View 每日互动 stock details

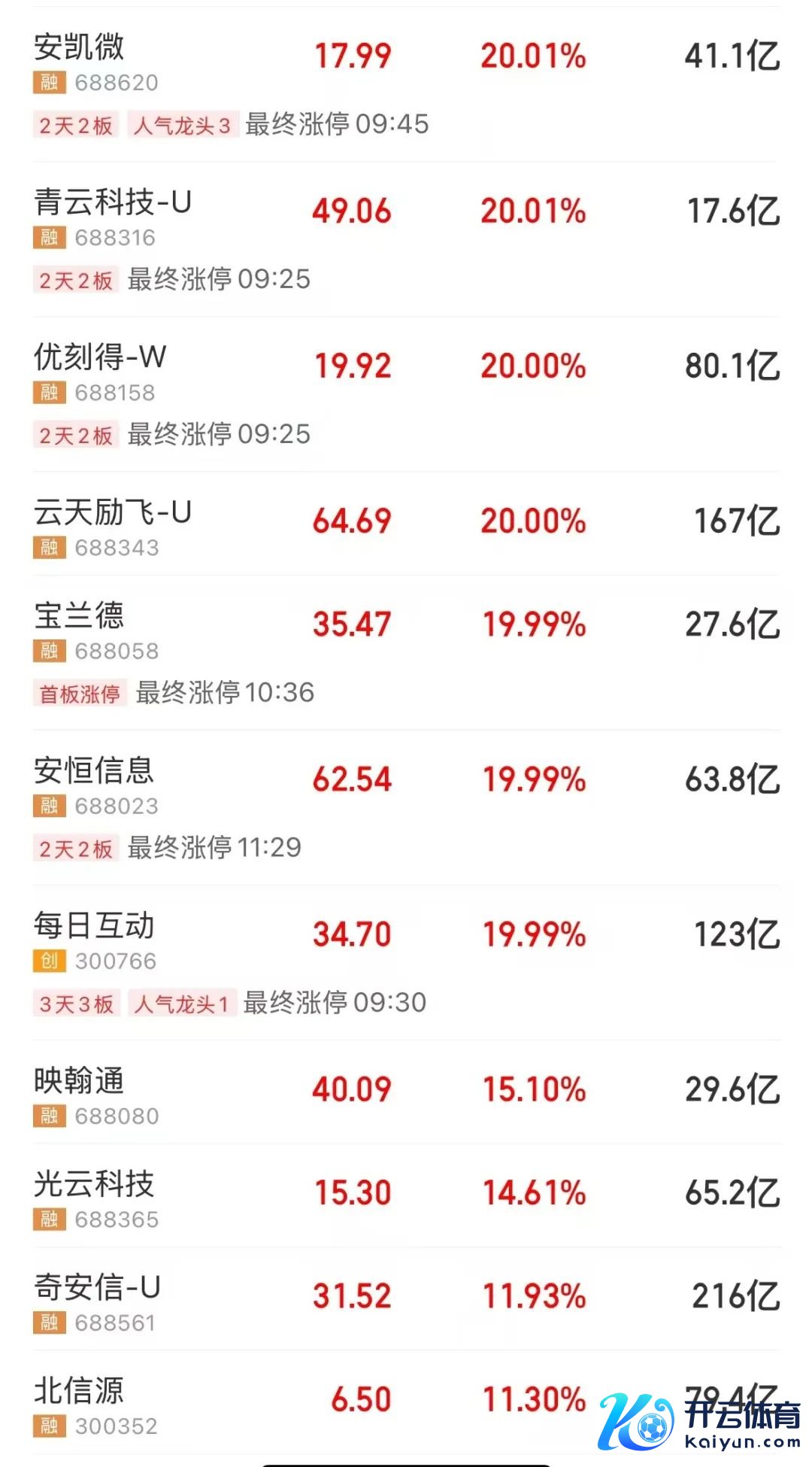click(x=94, y=927)
